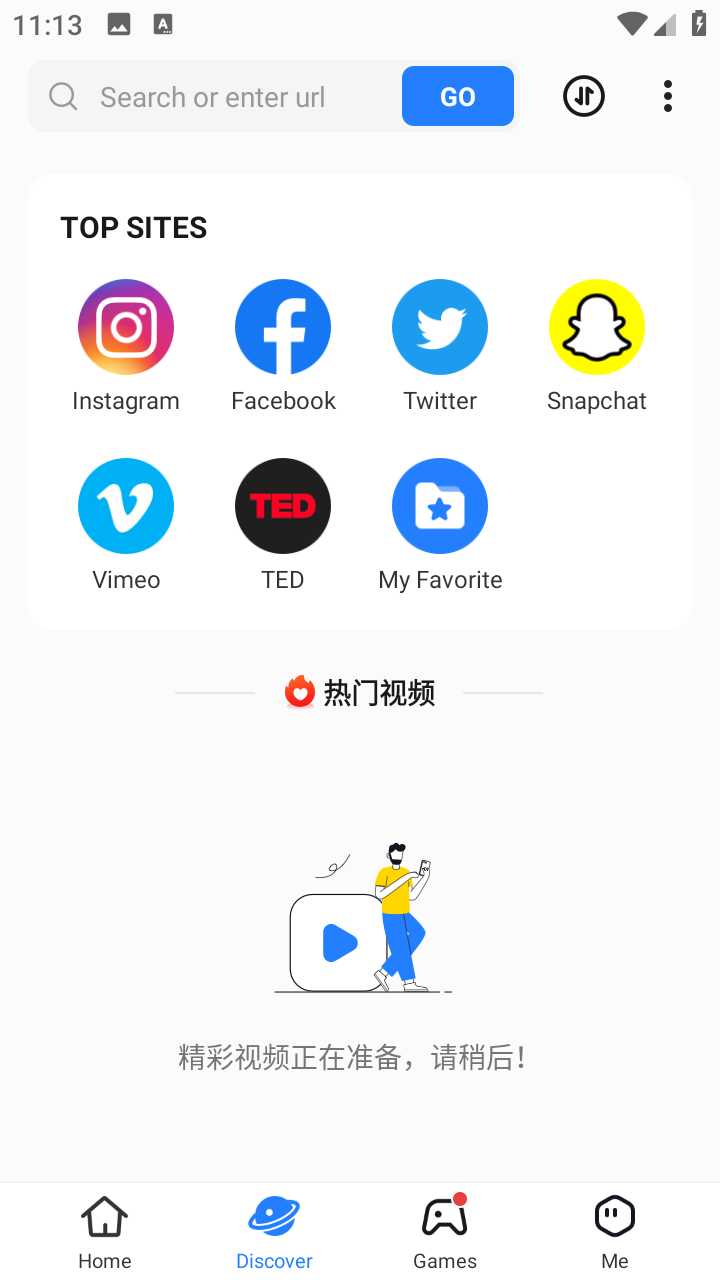Click the search magnifier icon
The width and height of the screenshot is (720, 1280).
tap(62, 96)
